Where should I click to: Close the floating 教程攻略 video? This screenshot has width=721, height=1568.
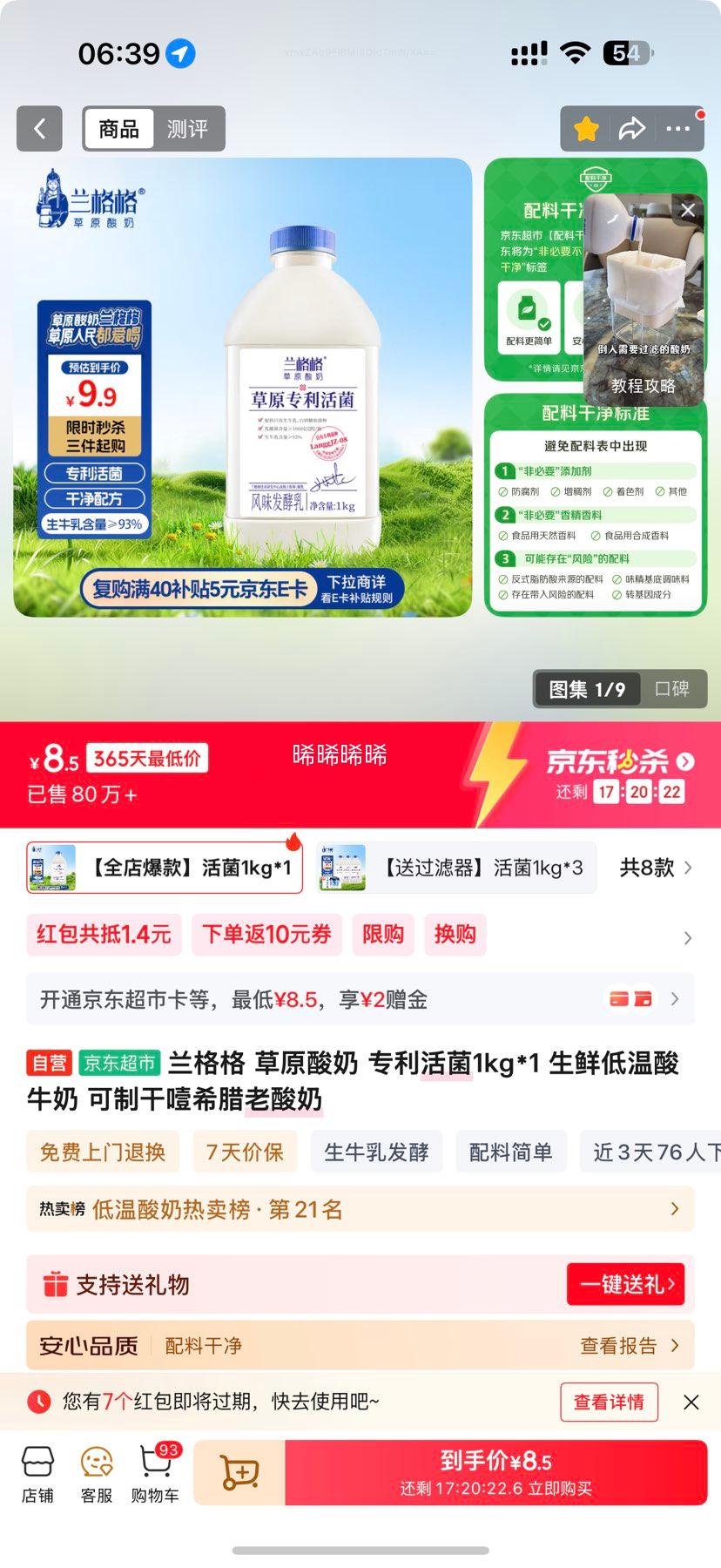(x=688, y=210)
